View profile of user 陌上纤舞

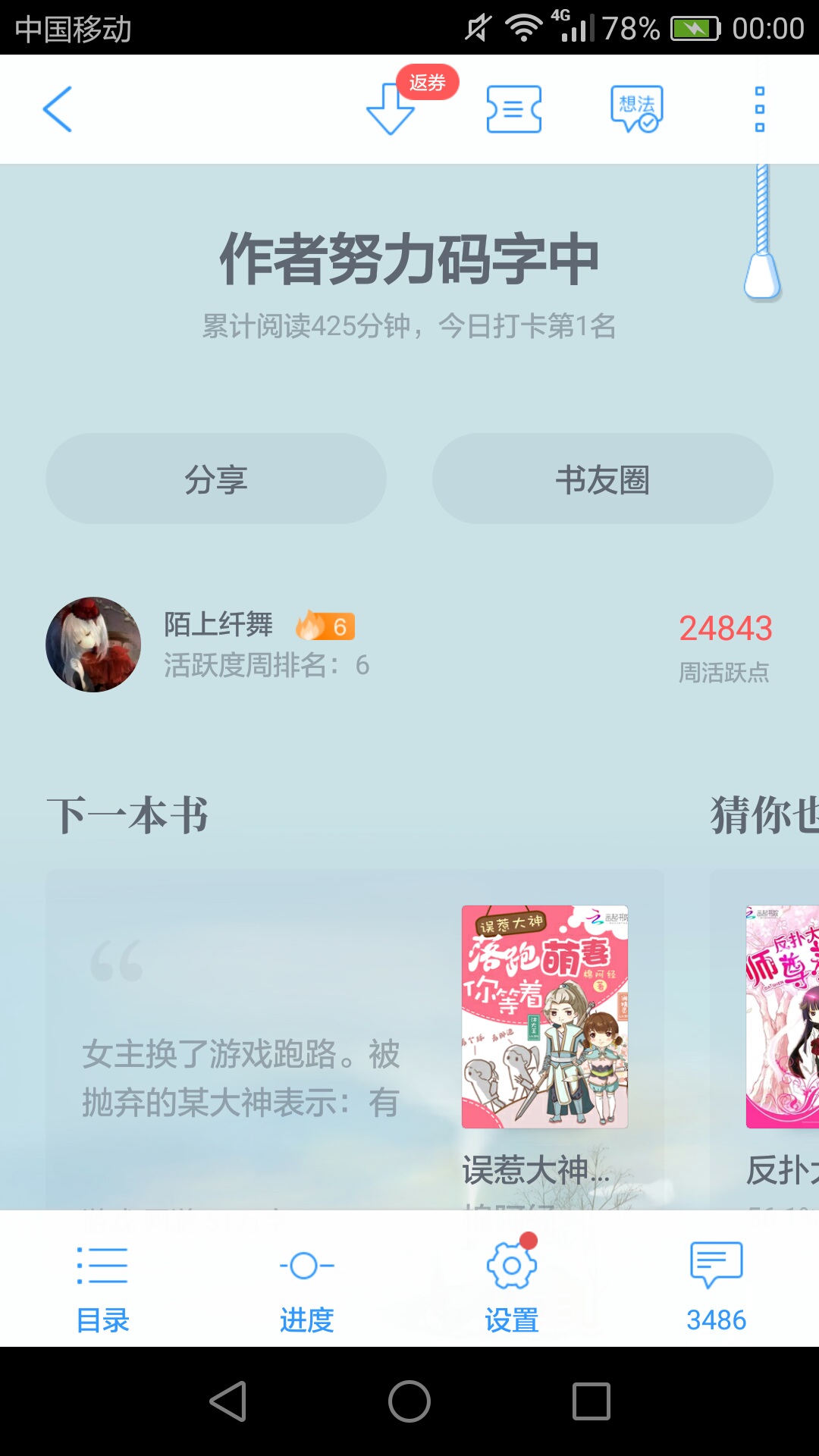[x=94, y=645]
